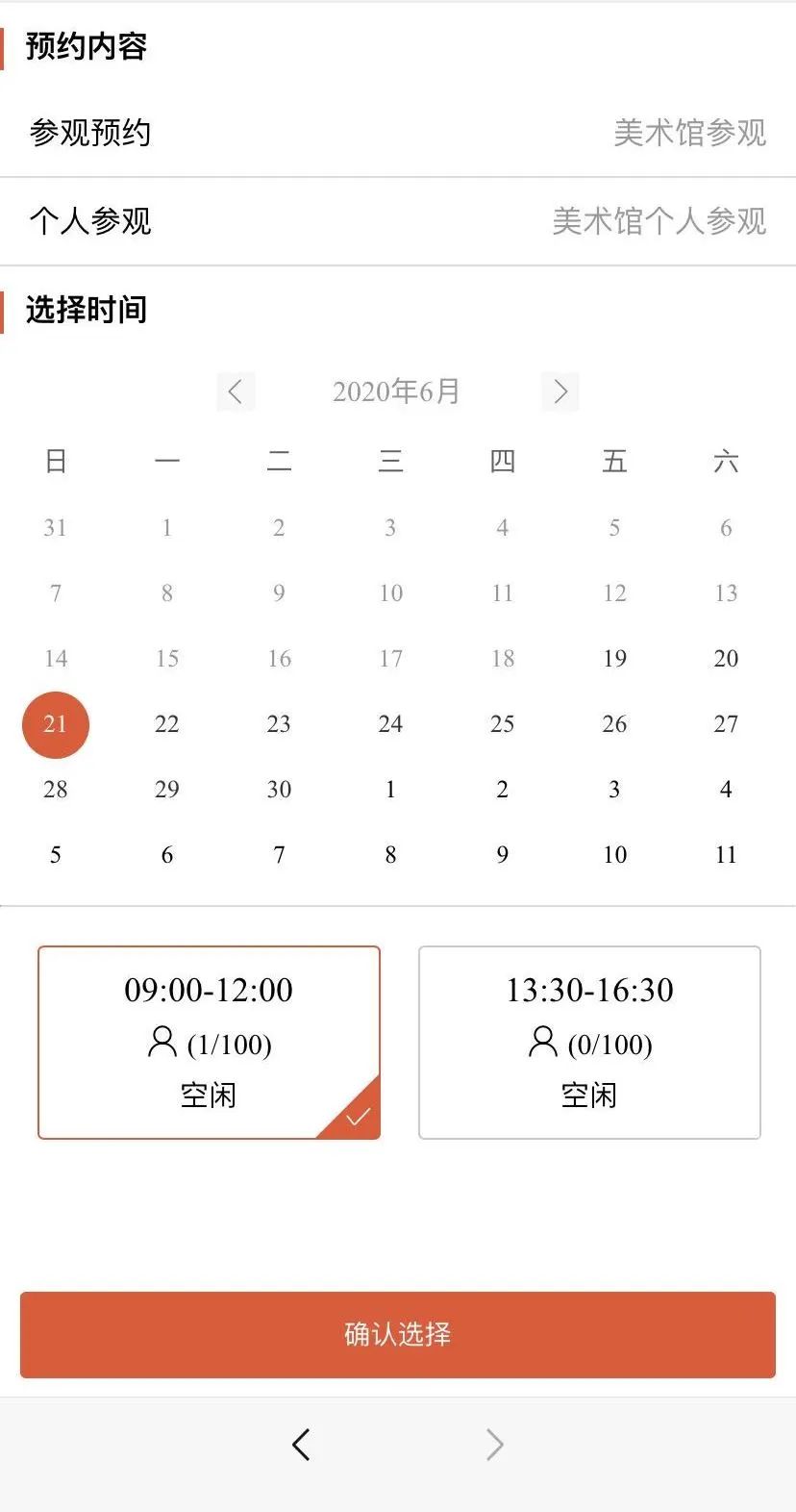This screenshot has height=1512, width=796.
Task: Go back using the browser back arrow
Action: tap(301, 1444)
